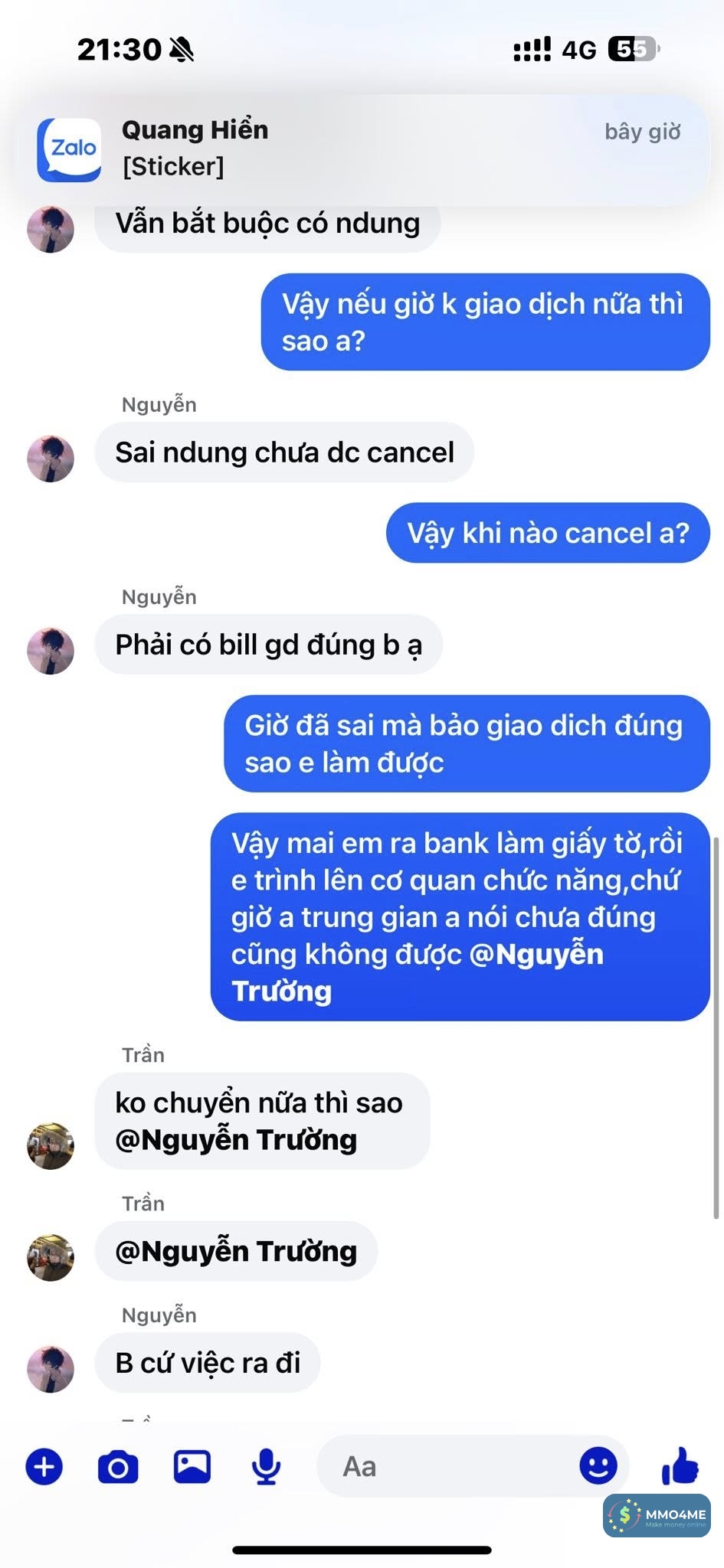The height and width of the screenshot is (1568, 724).
Task: Focus the Aa message input field
Action: (x=452, y=1467)
